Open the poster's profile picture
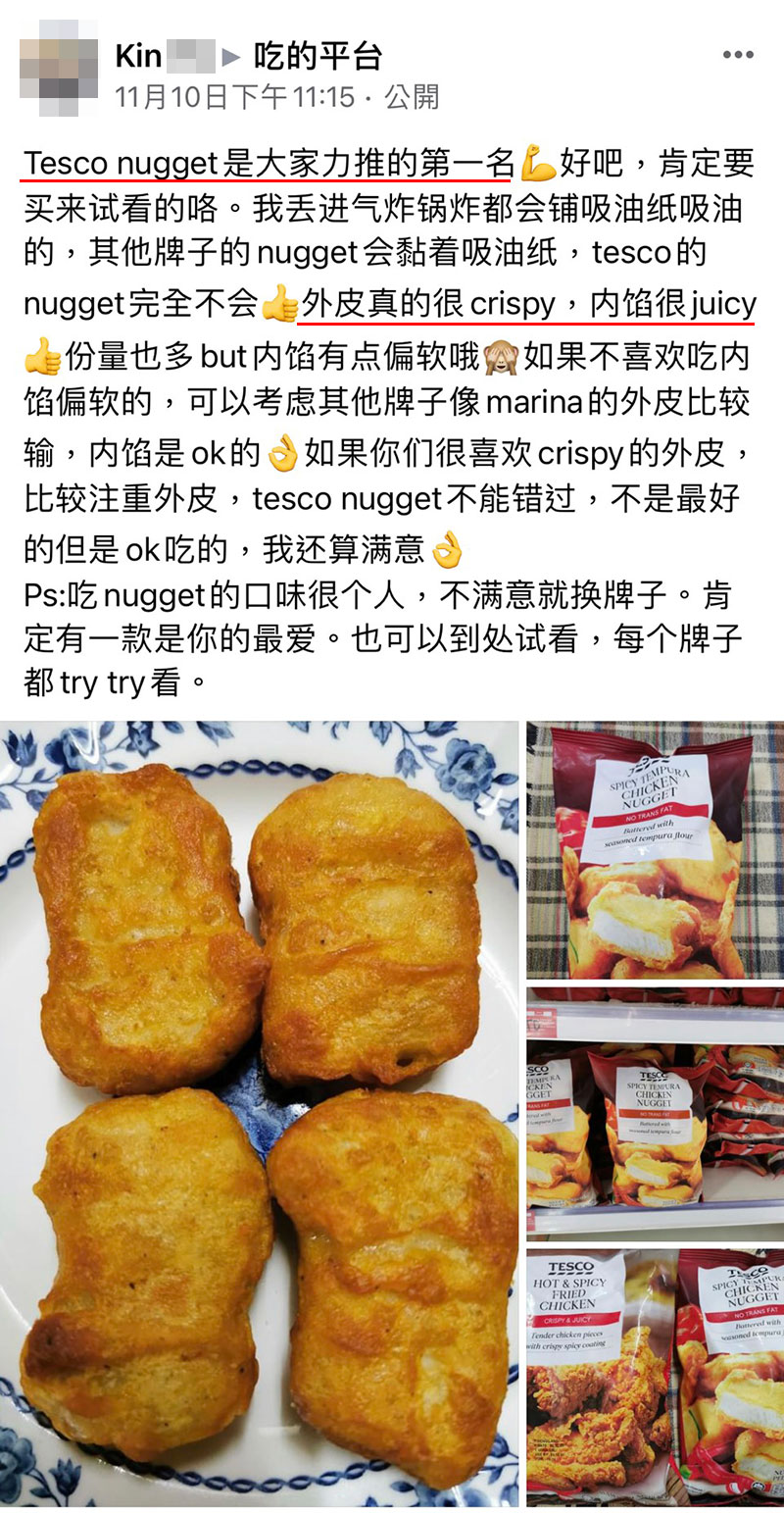This screenshot has height=1513, width=784. 59,68
